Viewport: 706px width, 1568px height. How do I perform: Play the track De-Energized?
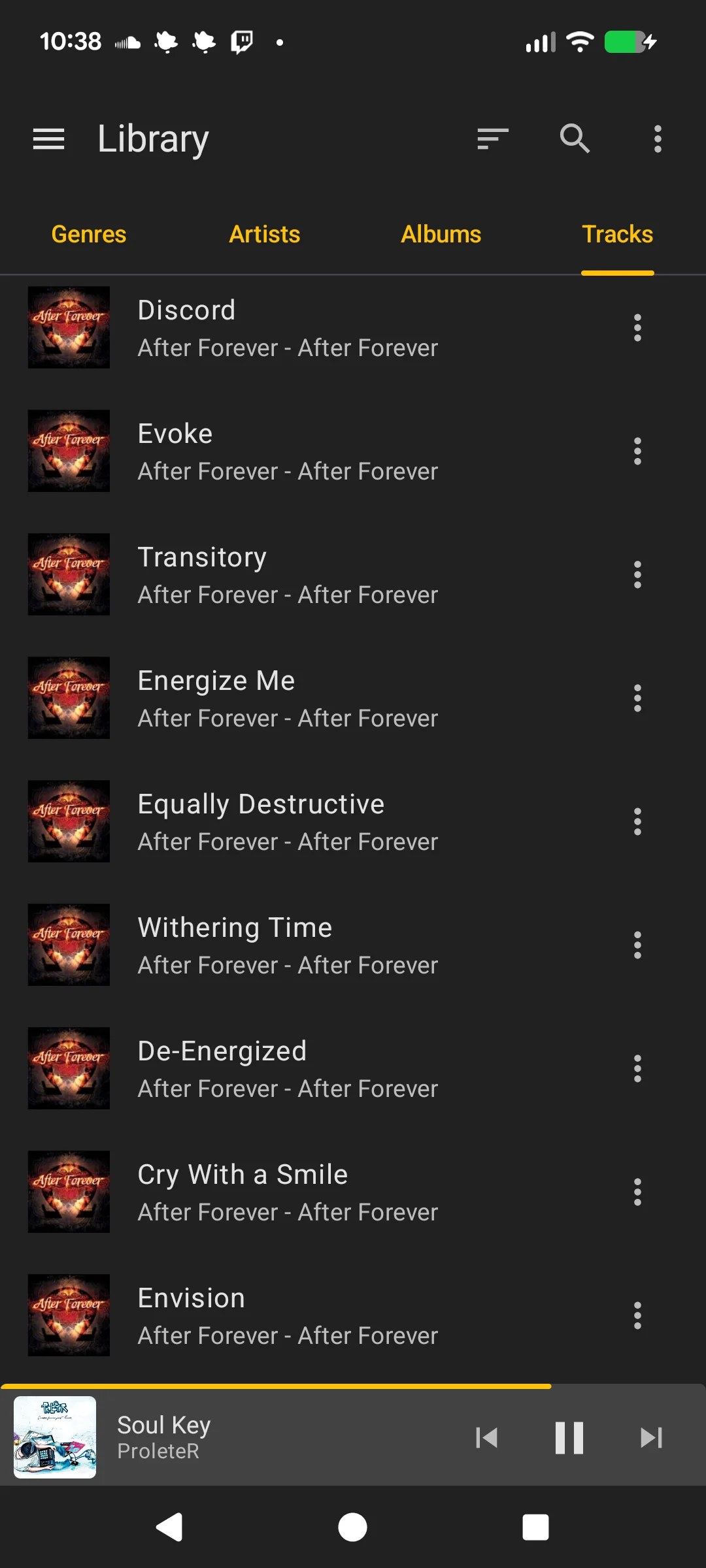[x=288, y=1068]
